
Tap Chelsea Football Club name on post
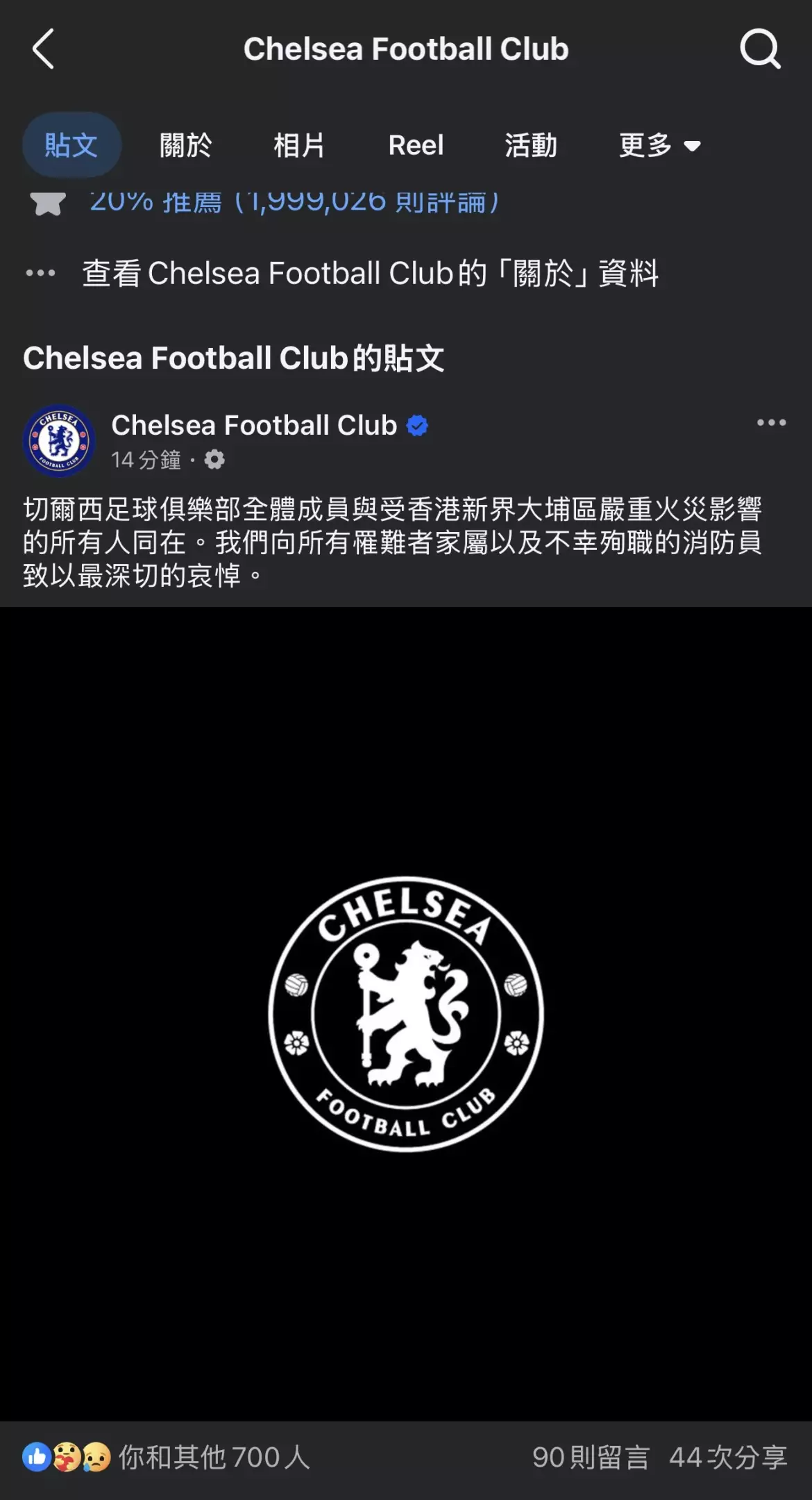[x=254, y=425]
